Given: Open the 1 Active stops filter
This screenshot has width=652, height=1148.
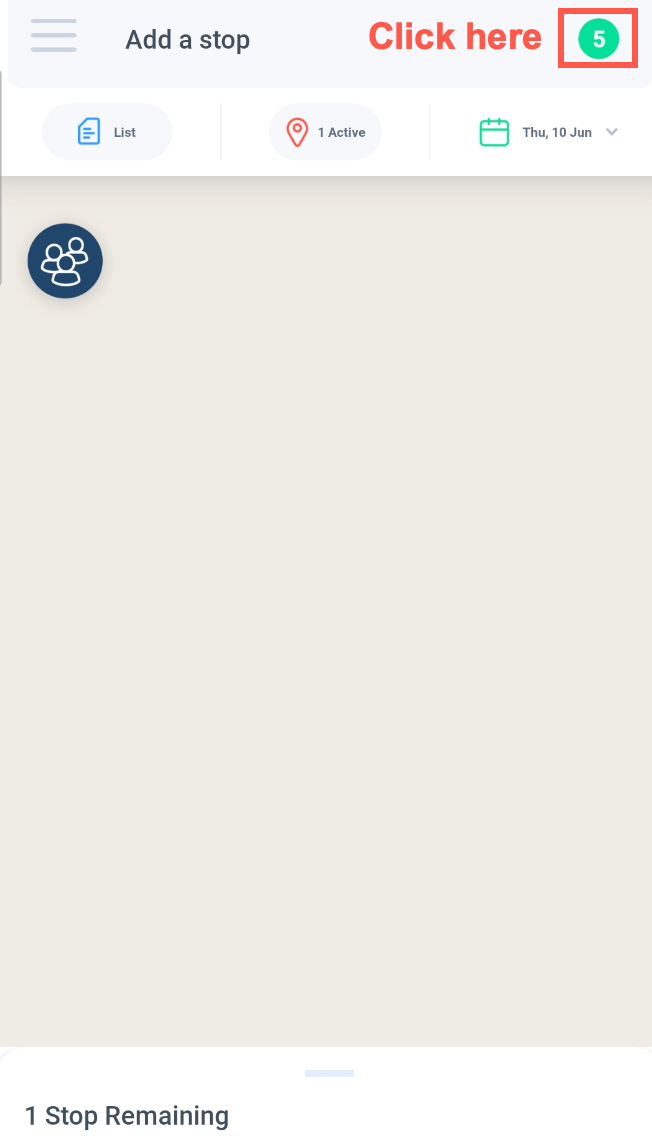Looking at the screenshot, I should (325, 132).
